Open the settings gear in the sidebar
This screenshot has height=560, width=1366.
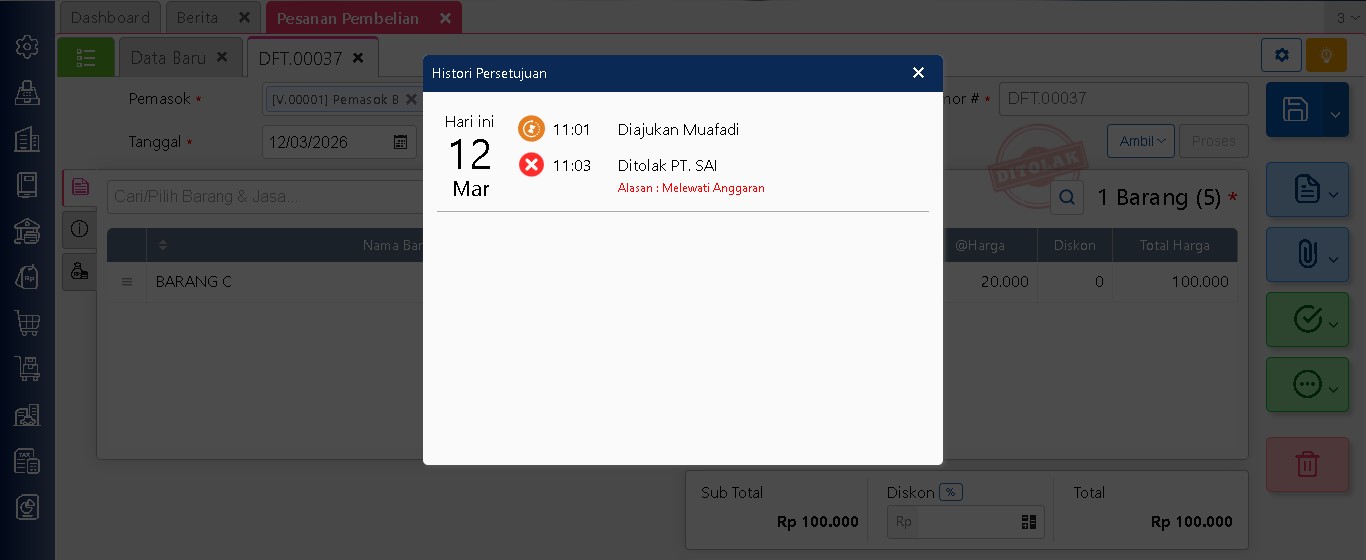pyautogui.click(x=27, y=46)
